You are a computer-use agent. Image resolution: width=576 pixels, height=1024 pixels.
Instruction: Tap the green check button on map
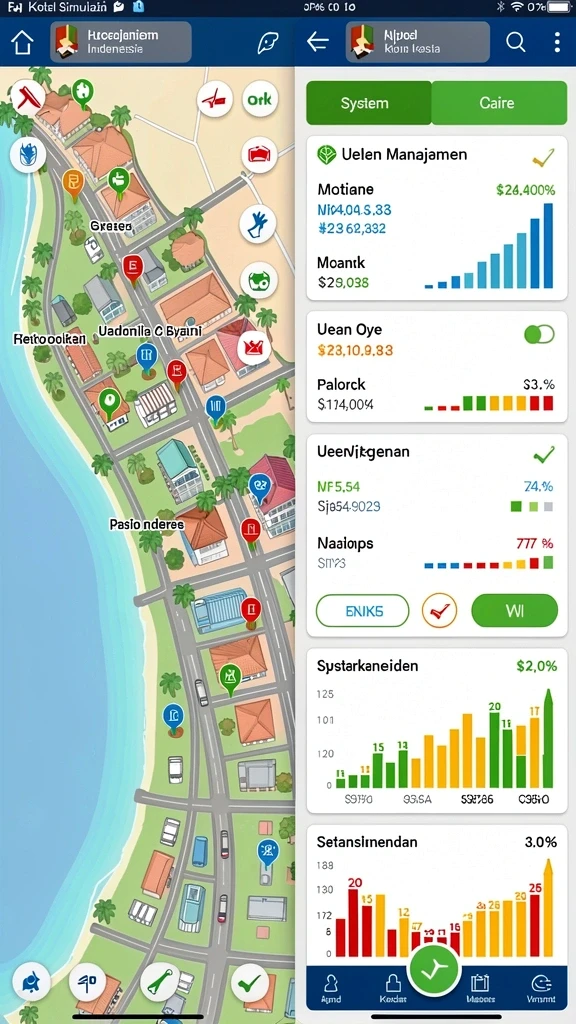click(250, 981)
